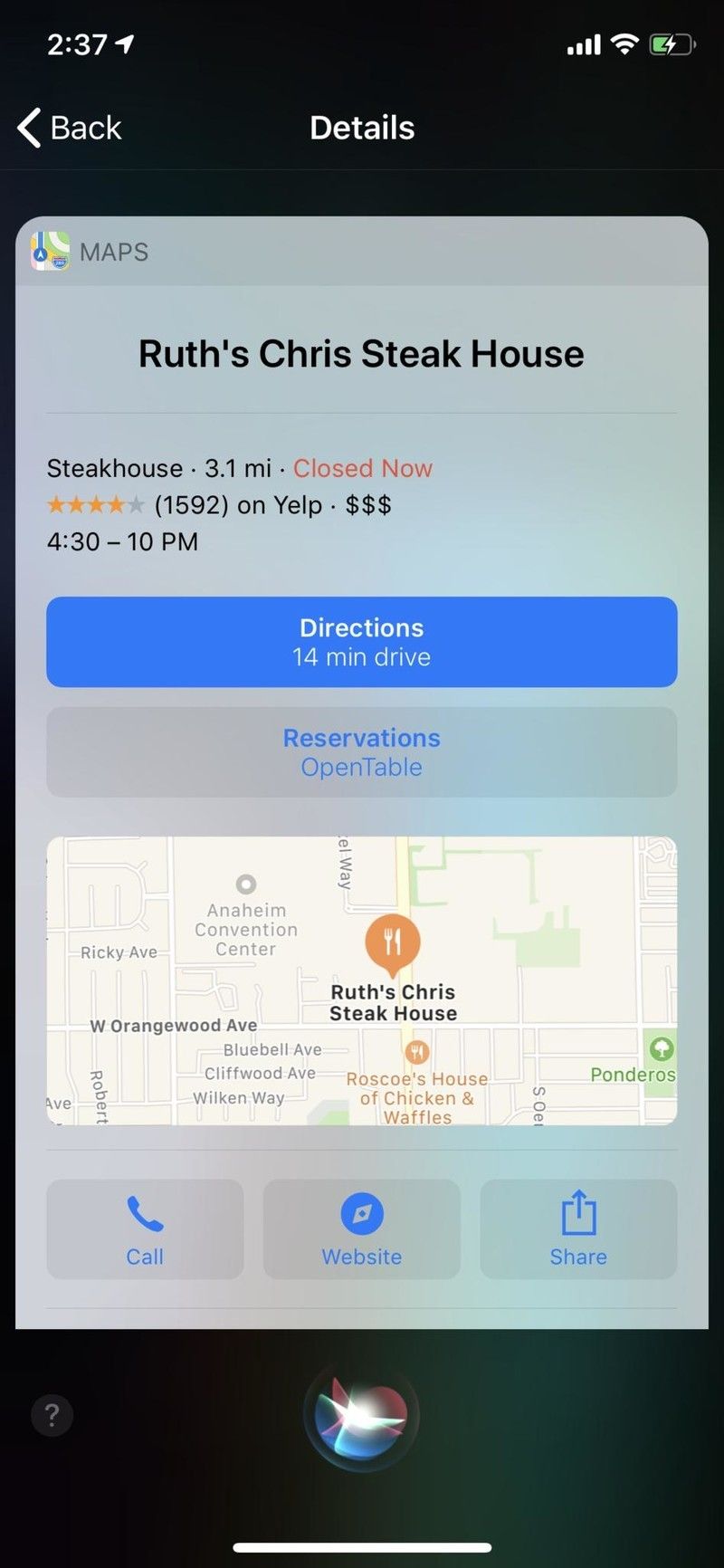
Task: Tap the Siri orb at the bottom
Action: click(x=361, y=1415)
